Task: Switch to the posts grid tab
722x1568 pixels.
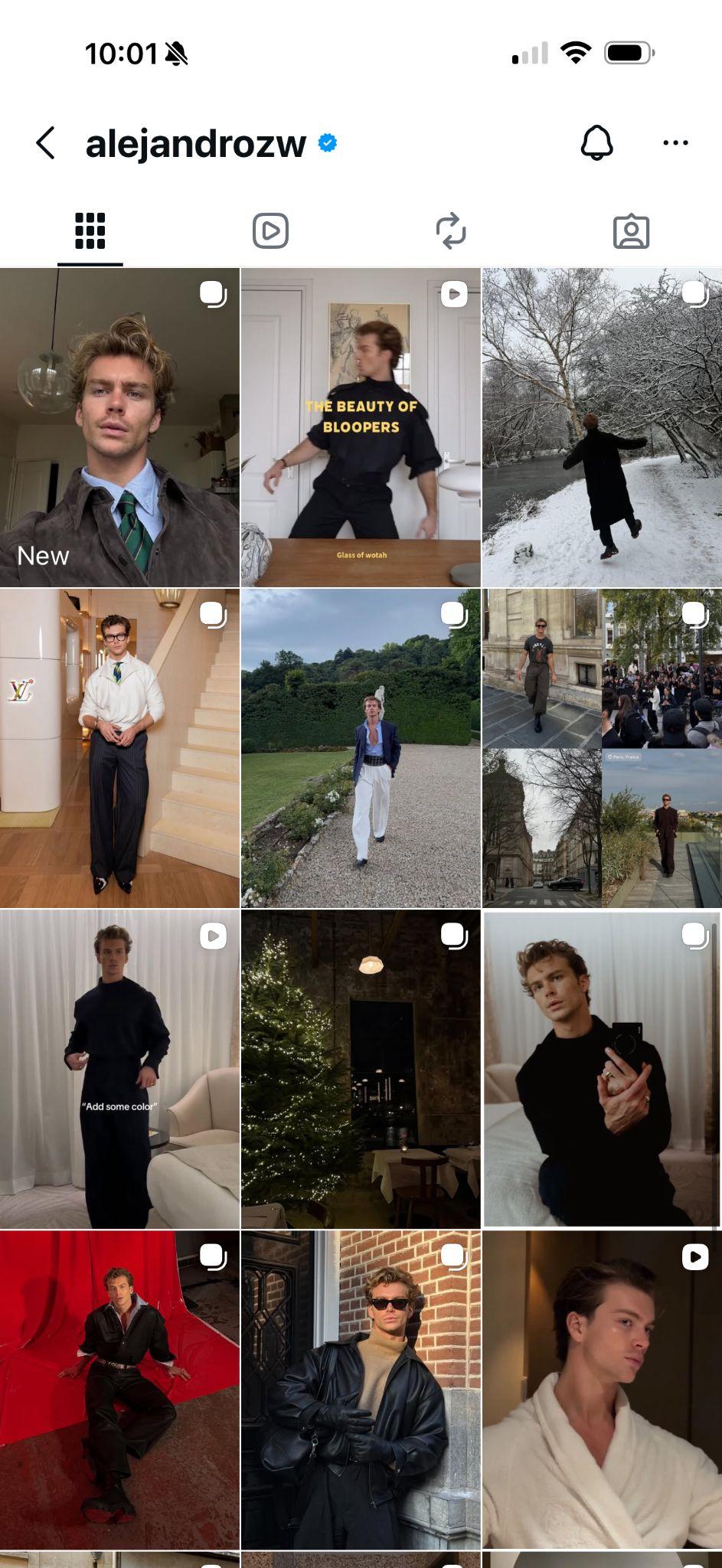Action: click(90, 230)
